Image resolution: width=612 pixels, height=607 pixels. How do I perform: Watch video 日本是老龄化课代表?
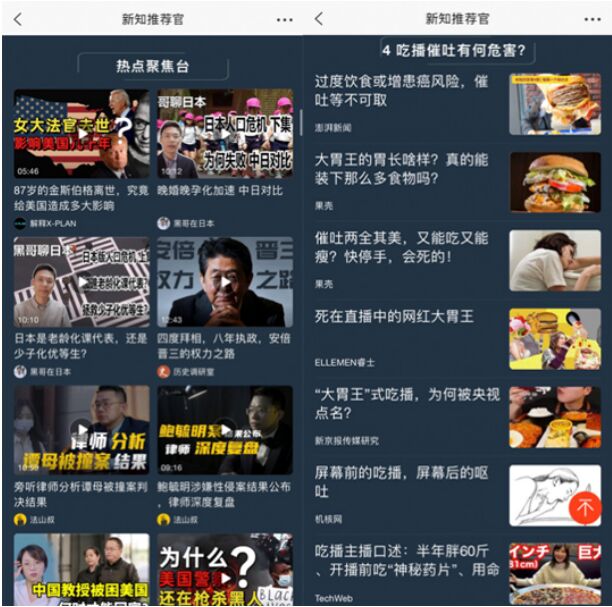(81, 281)
